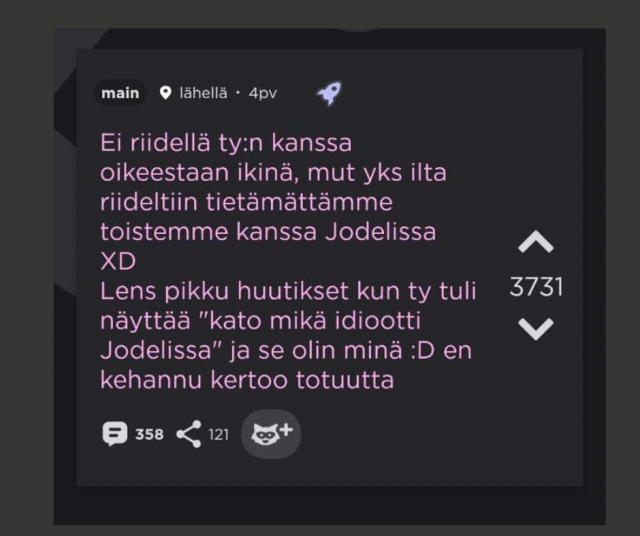
Task: Tap the rocket boost icon
Action: click(329, 93)
